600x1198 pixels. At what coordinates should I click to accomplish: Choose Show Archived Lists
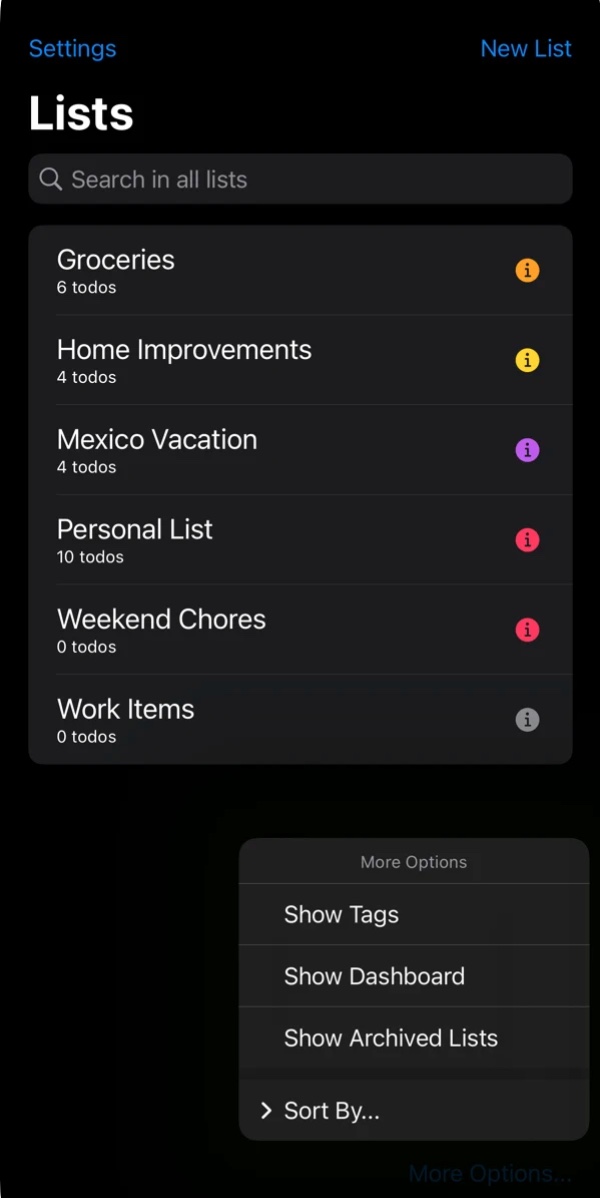pos(412,1038)
